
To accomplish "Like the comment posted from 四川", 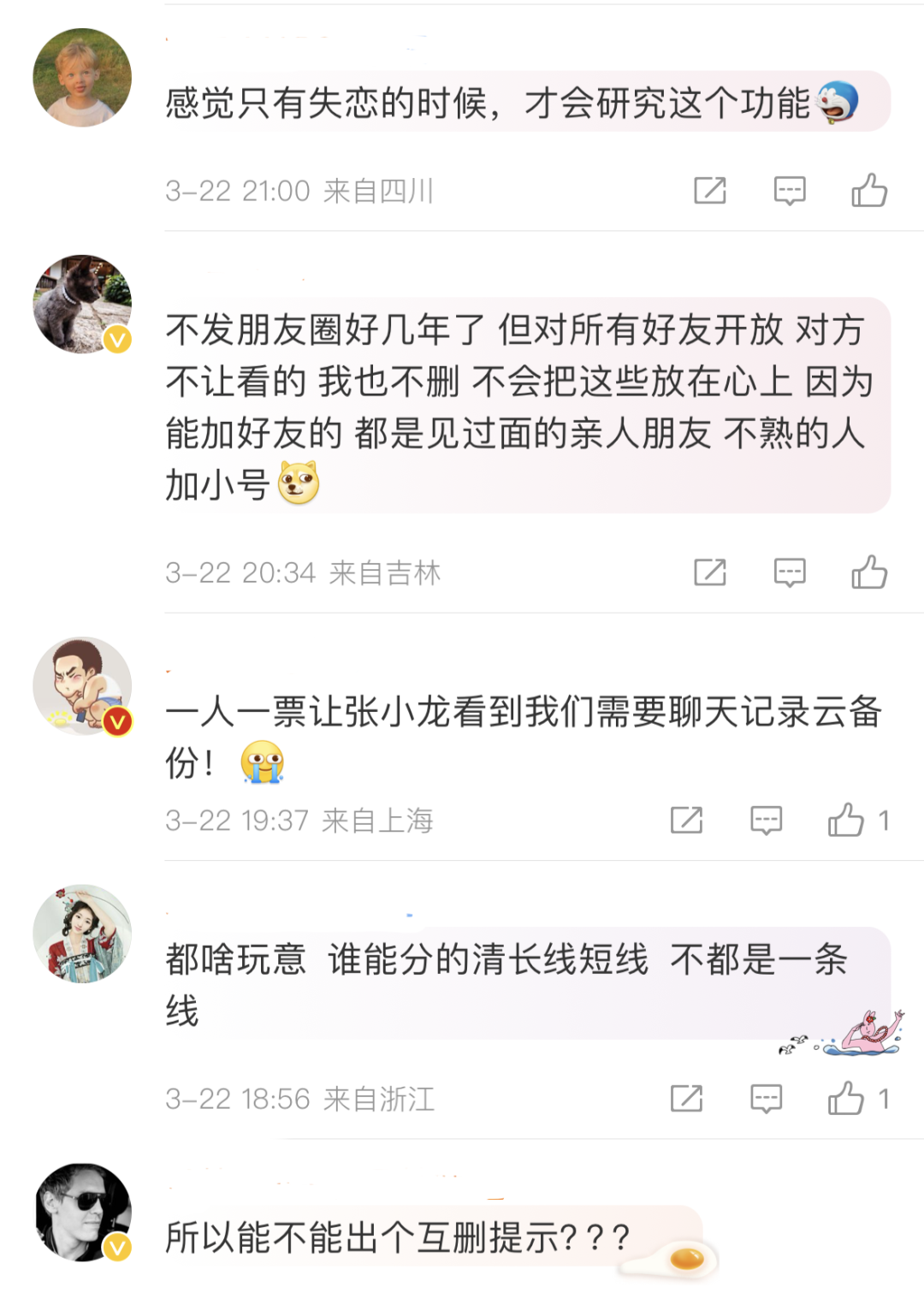I will (868, 190).
